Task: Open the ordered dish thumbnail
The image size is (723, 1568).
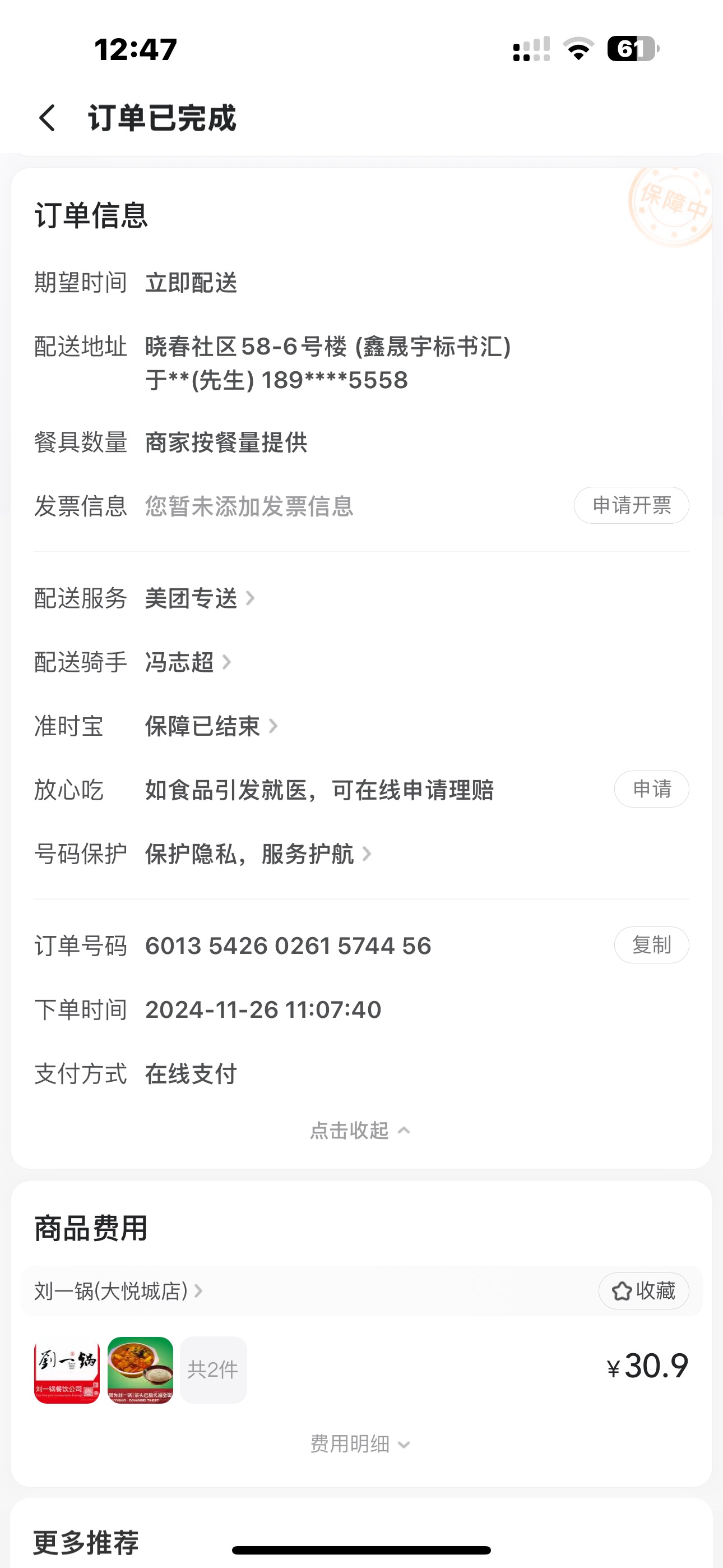Action: click(x=141, y=1369)
